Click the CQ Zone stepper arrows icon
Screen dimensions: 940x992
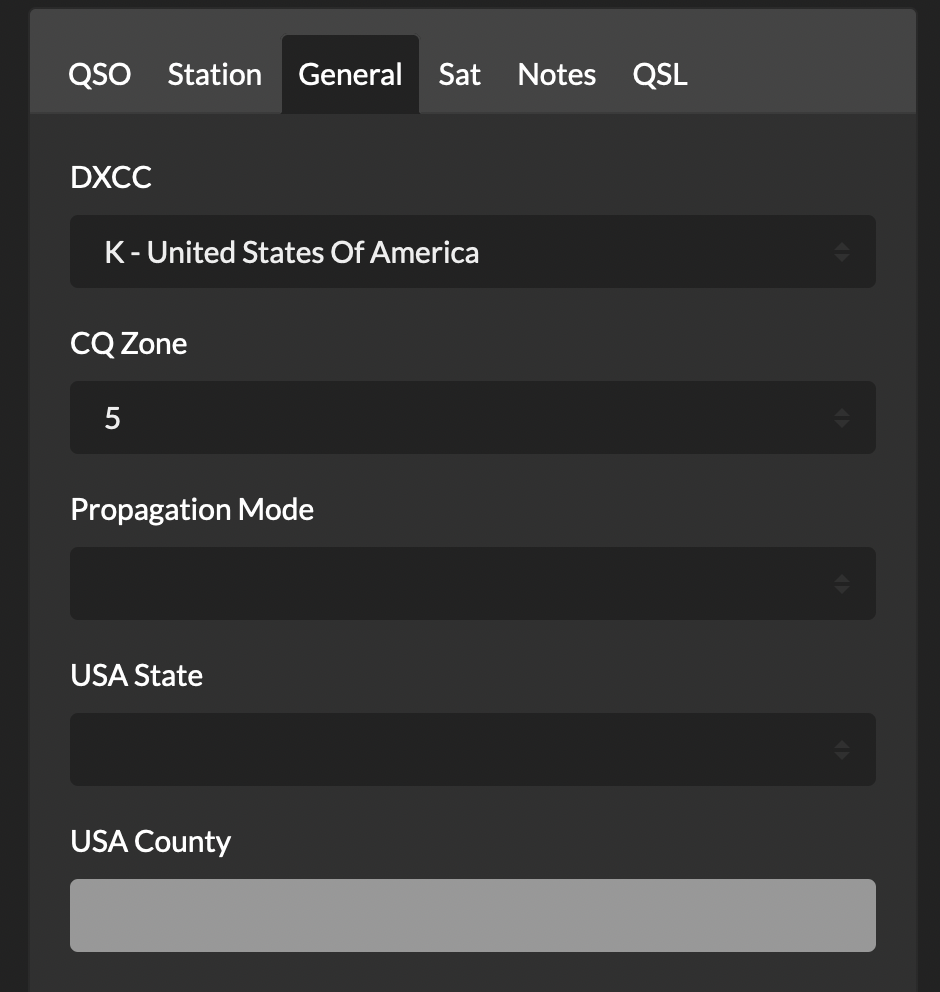tap(841, 417)
